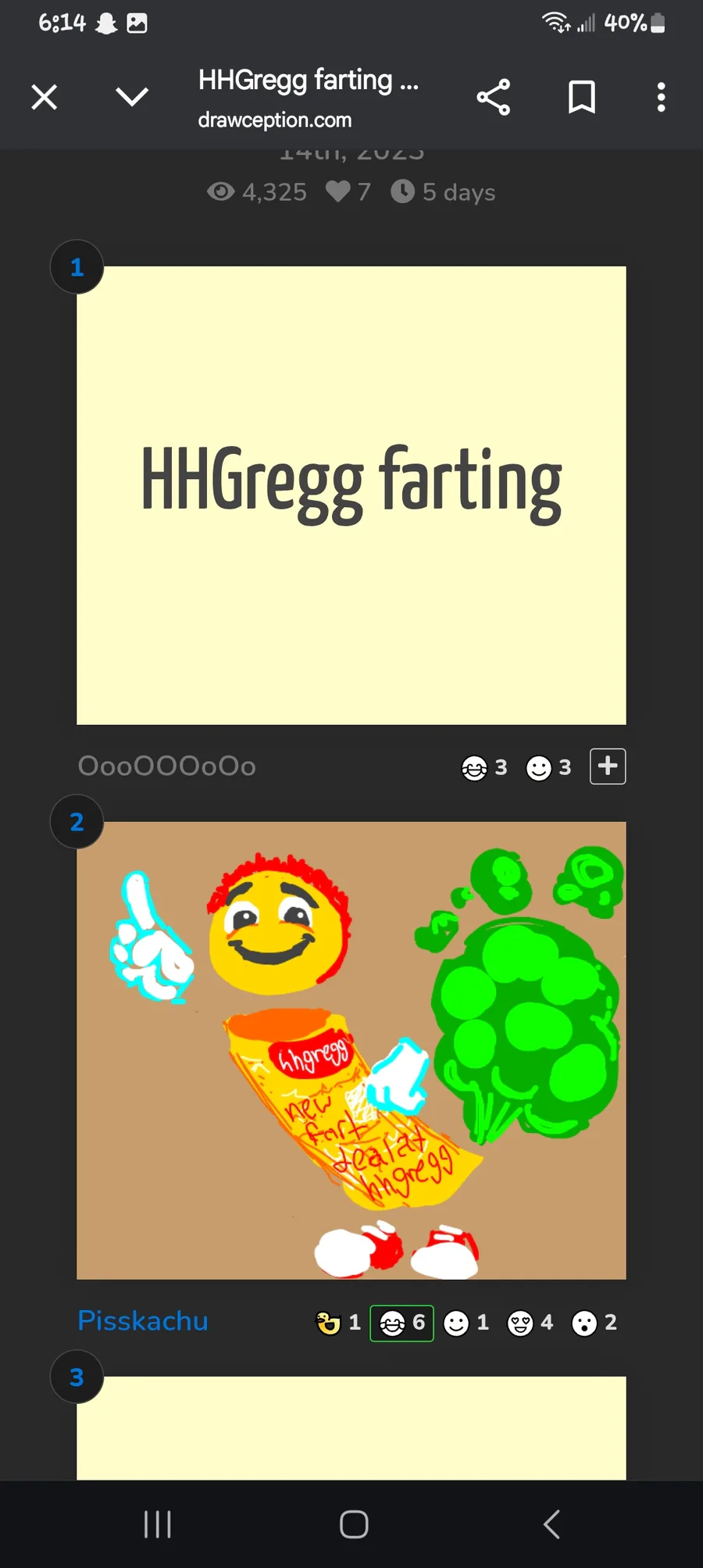
Task: Add a reaction to panel 1
Action: pyautogui.click(x=608, y=766)
